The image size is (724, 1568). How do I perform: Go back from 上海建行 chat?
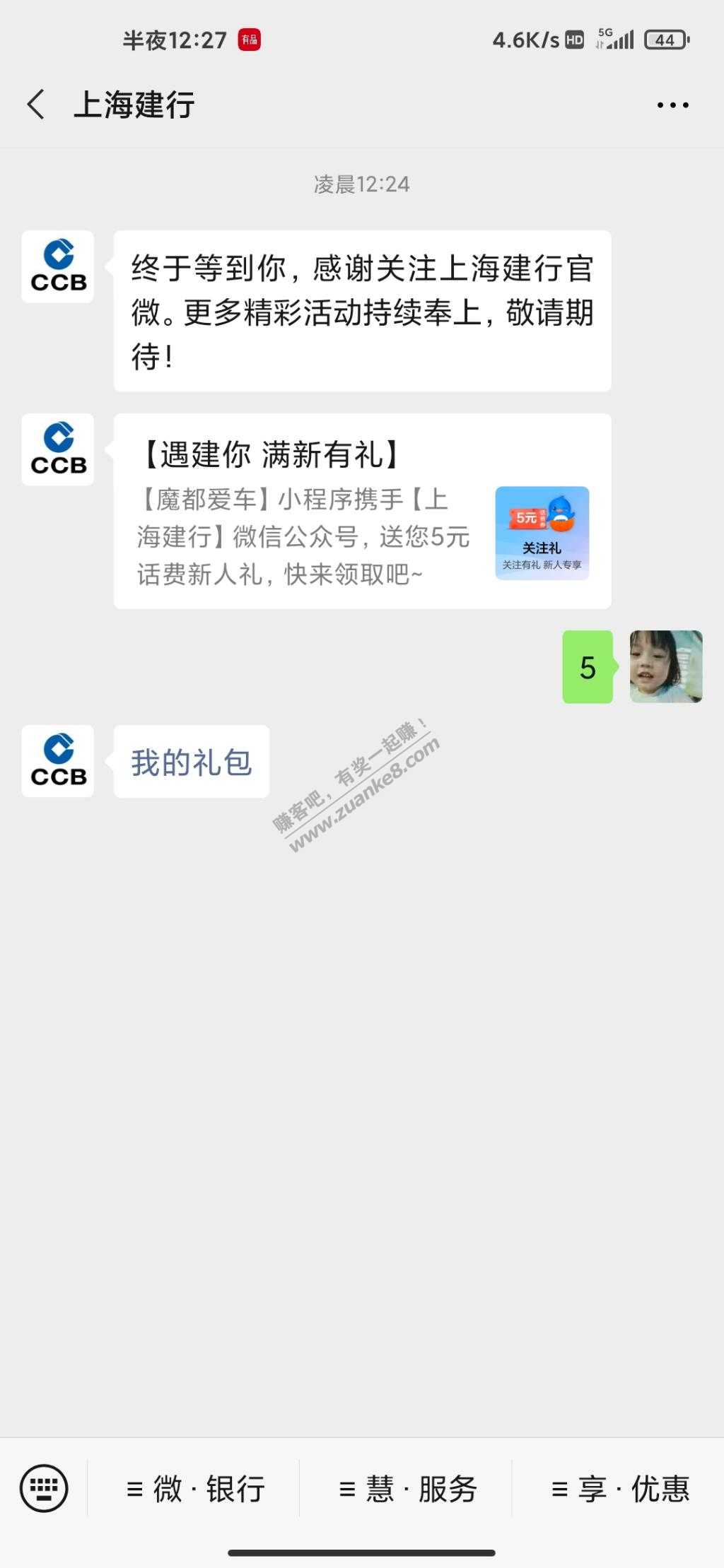coord(36,105)
